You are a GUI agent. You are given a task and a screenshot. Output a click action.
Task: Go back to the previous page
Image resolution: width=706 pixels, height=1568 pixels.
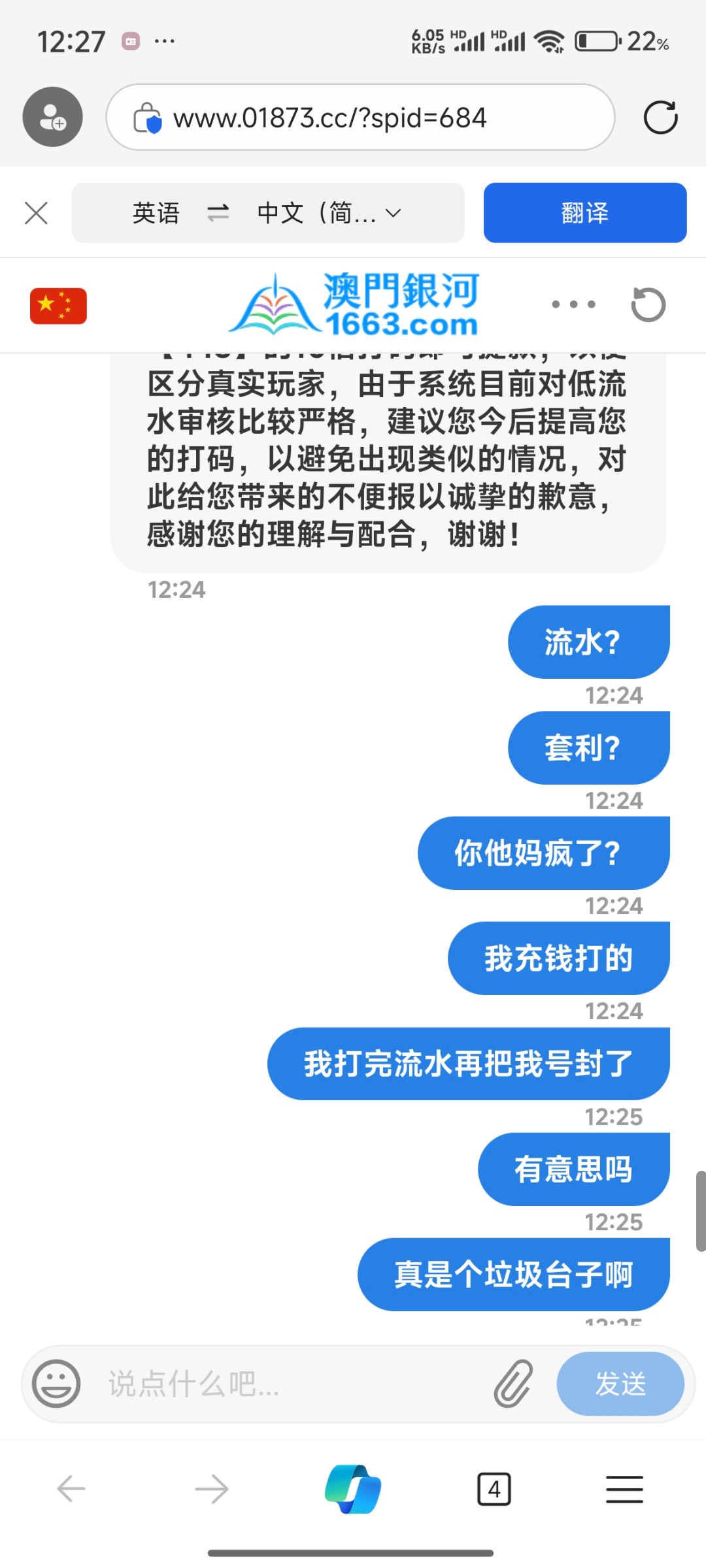click(71, 1490)
